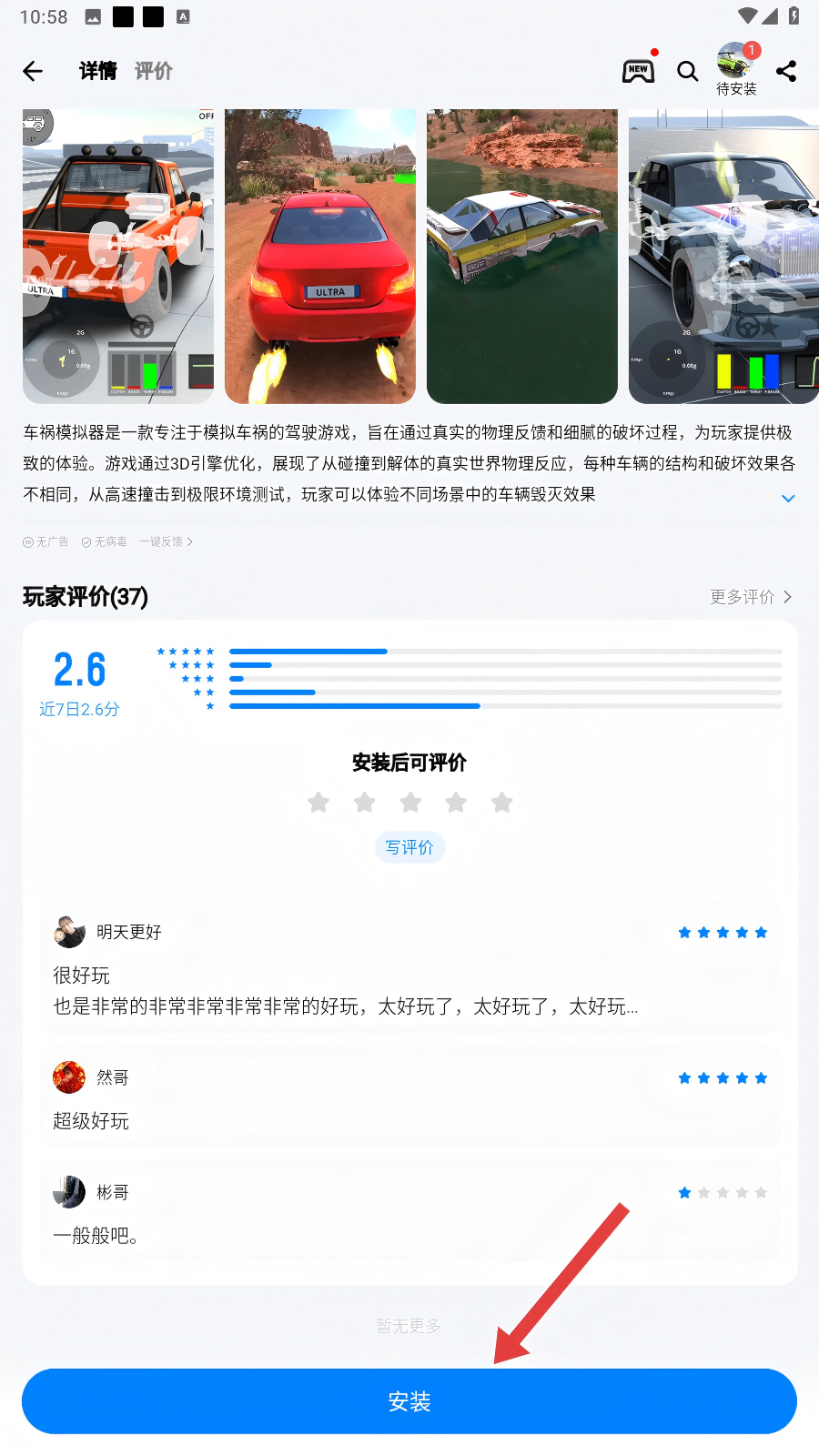The image size is (819, 1456).
Task: View the orange pickup truck screenshot
Action: [118, 257]
